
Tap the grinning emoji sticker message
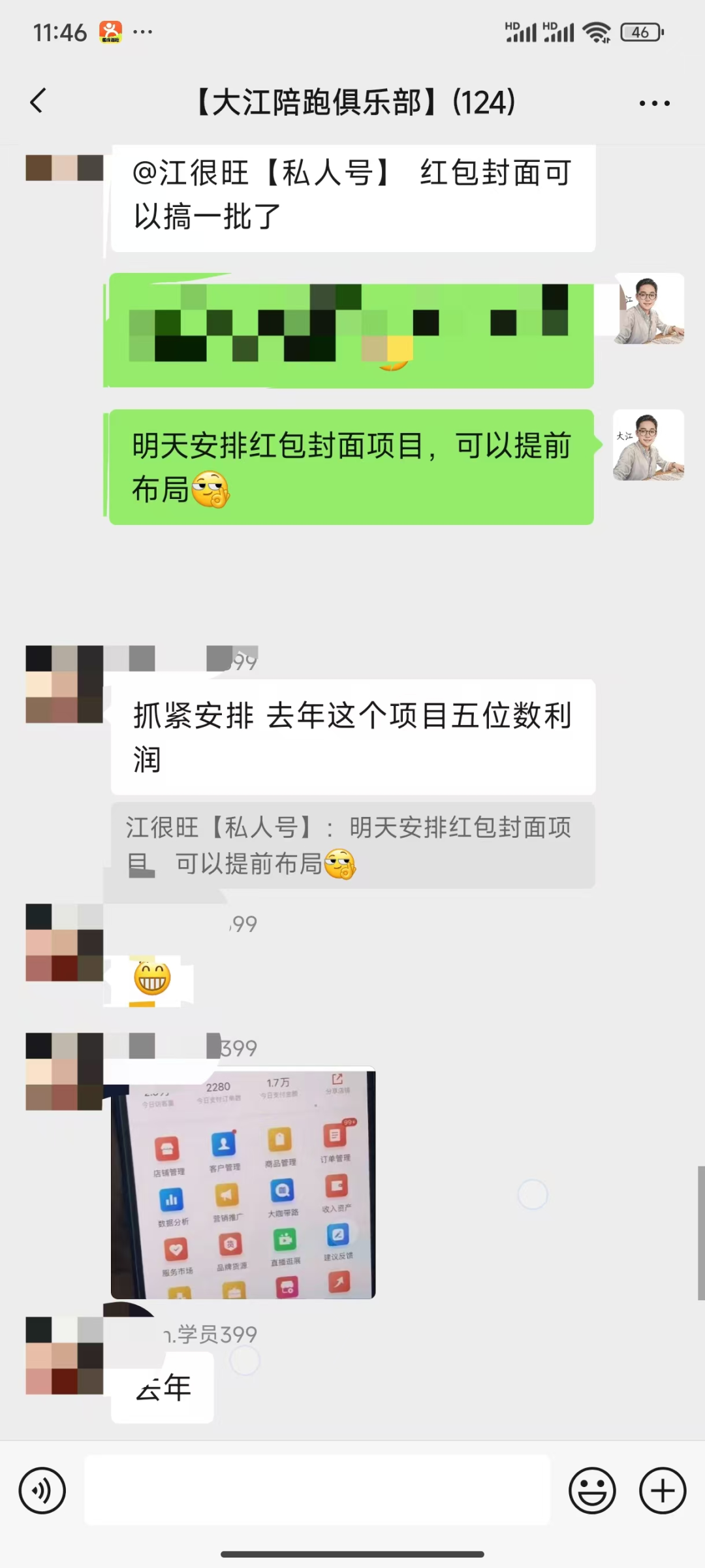click(x=152, y=976)
